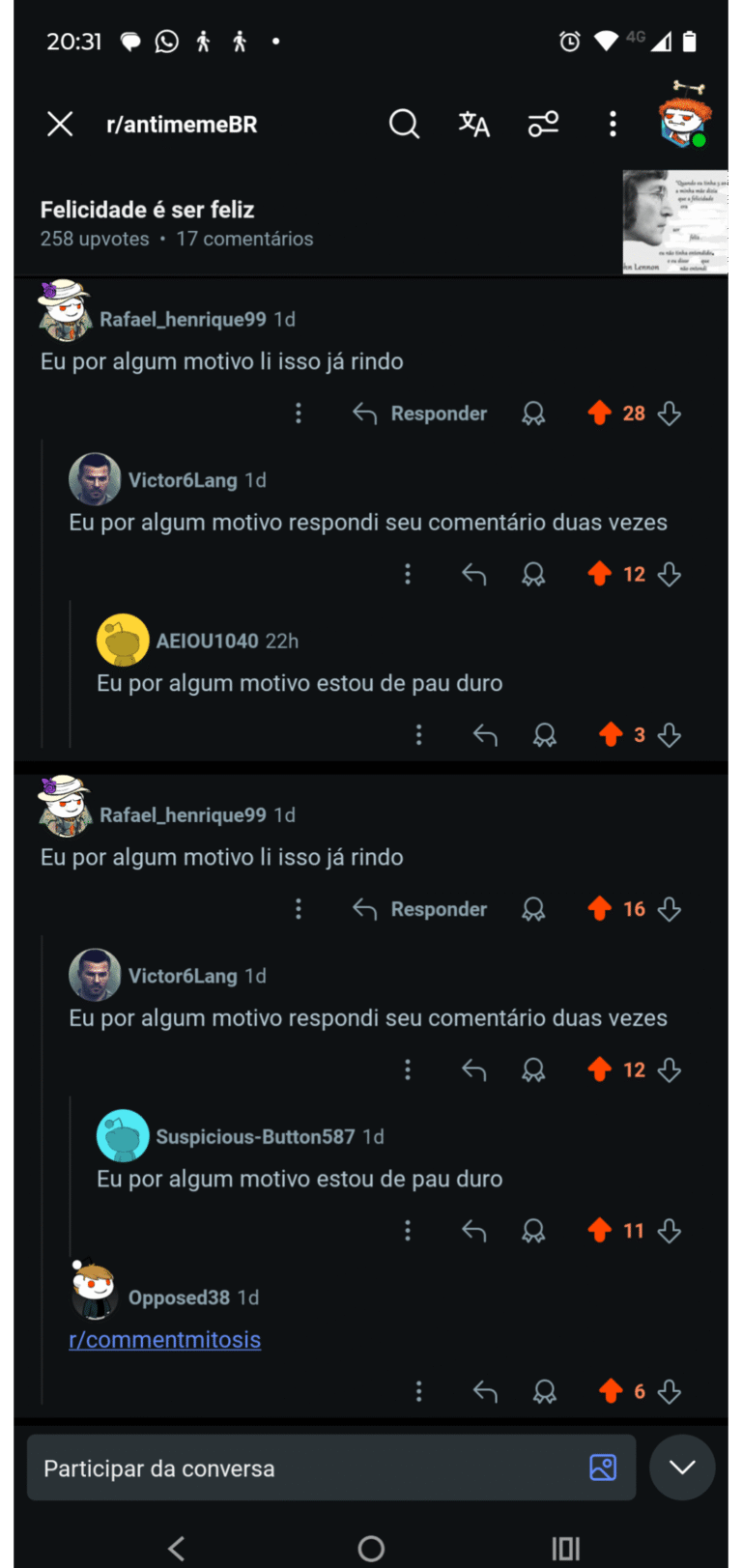View the post's John Lennon image thumbnail
The height and width of the screenshot is (1568, 742).
pyautogui.click(x=674, y=222)
